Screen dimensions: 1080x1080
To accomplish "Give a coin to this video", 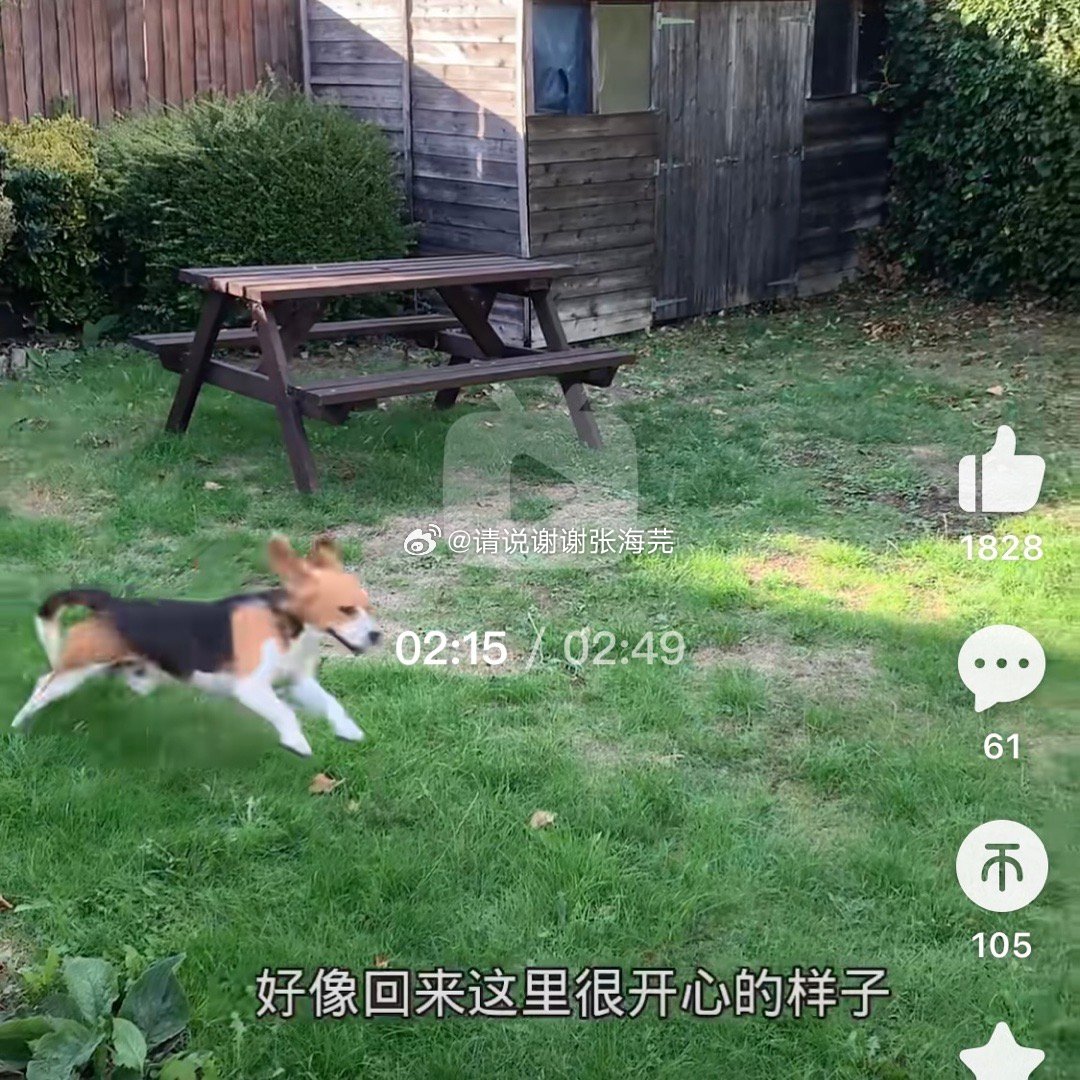I will (x=1001, y=866).
